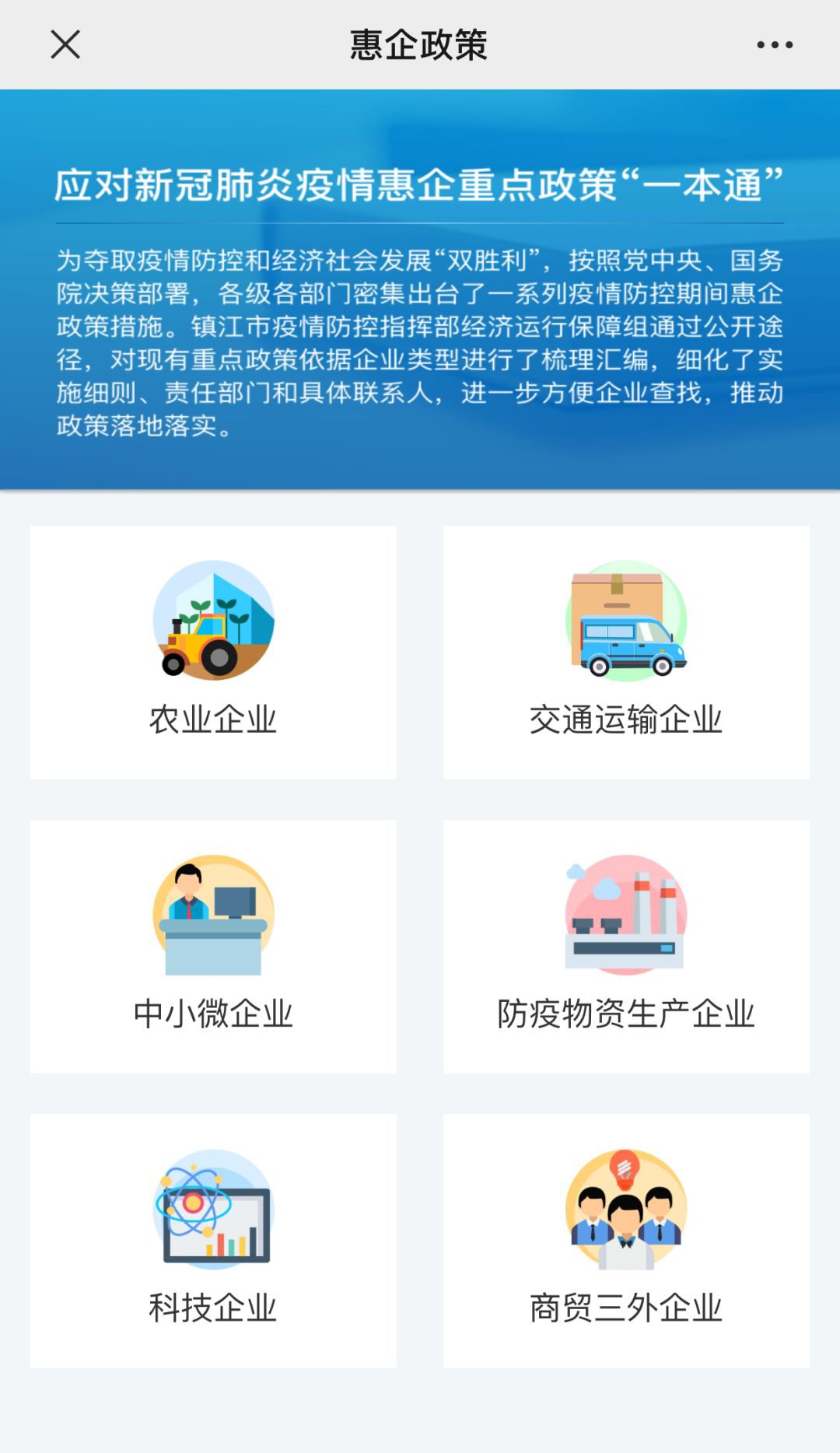Select the 交通运输企业 card

(x=626, y=652)
